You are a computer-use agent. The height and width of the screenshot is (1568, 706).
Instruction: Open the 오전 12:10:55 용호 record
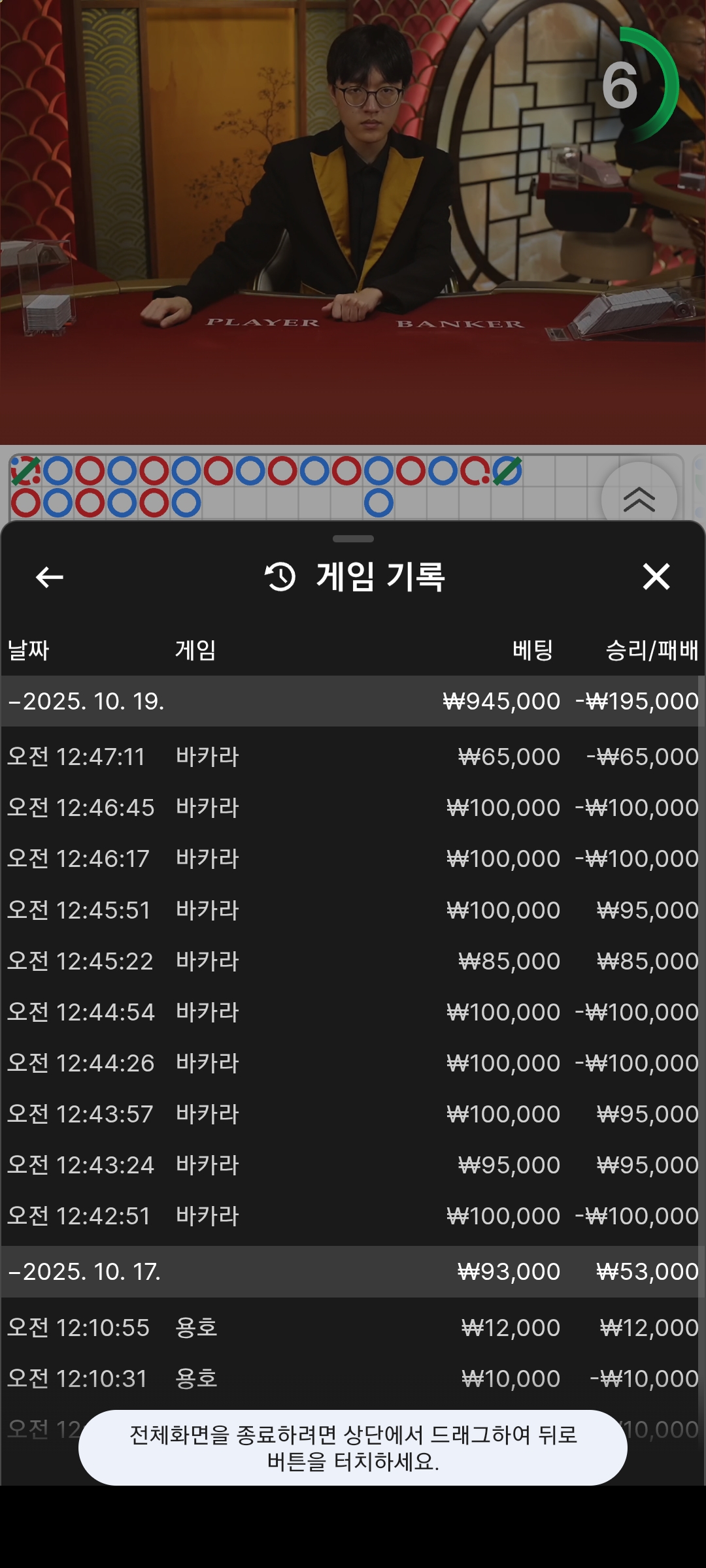pos(352,1328)
